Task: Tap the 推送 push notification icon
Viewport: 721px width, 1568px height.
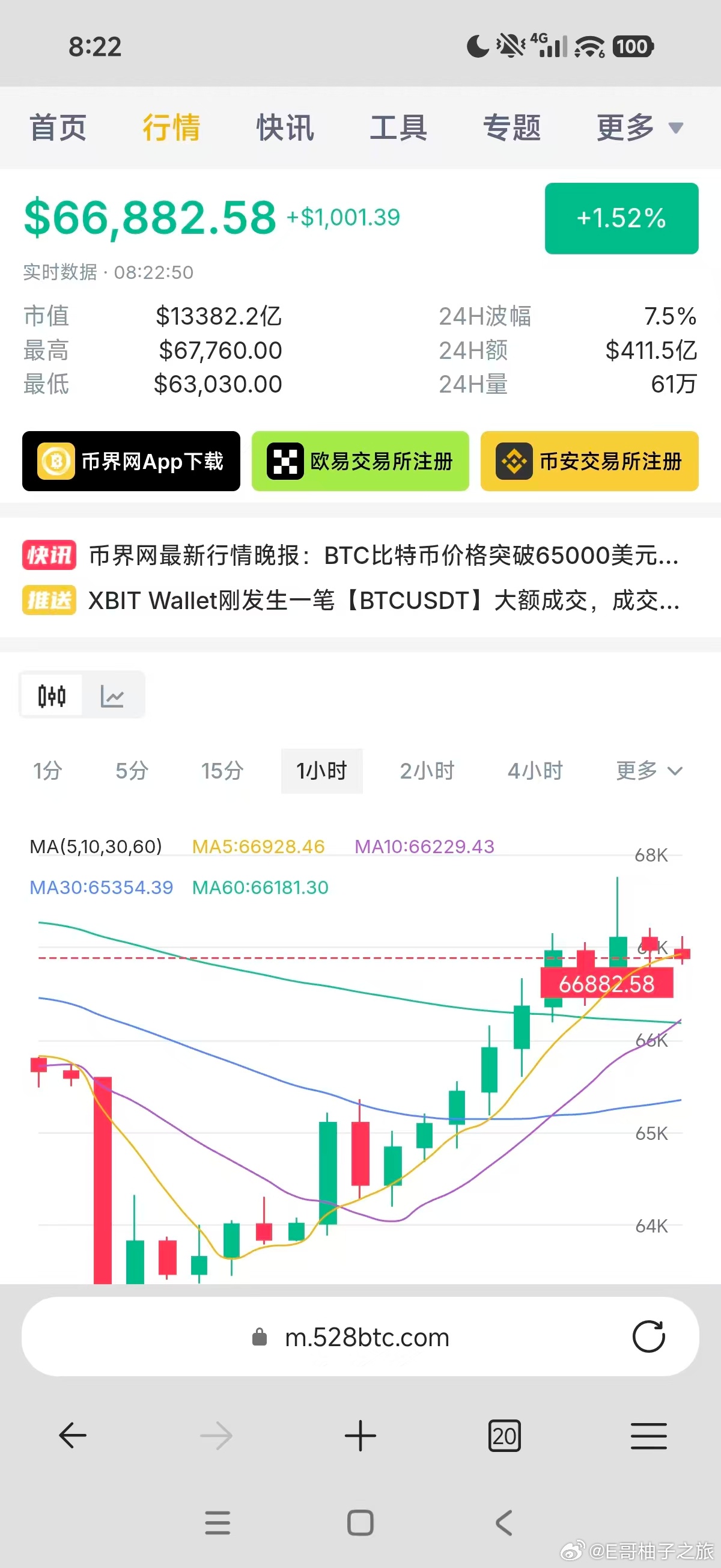Action: (x=49, y=601)
